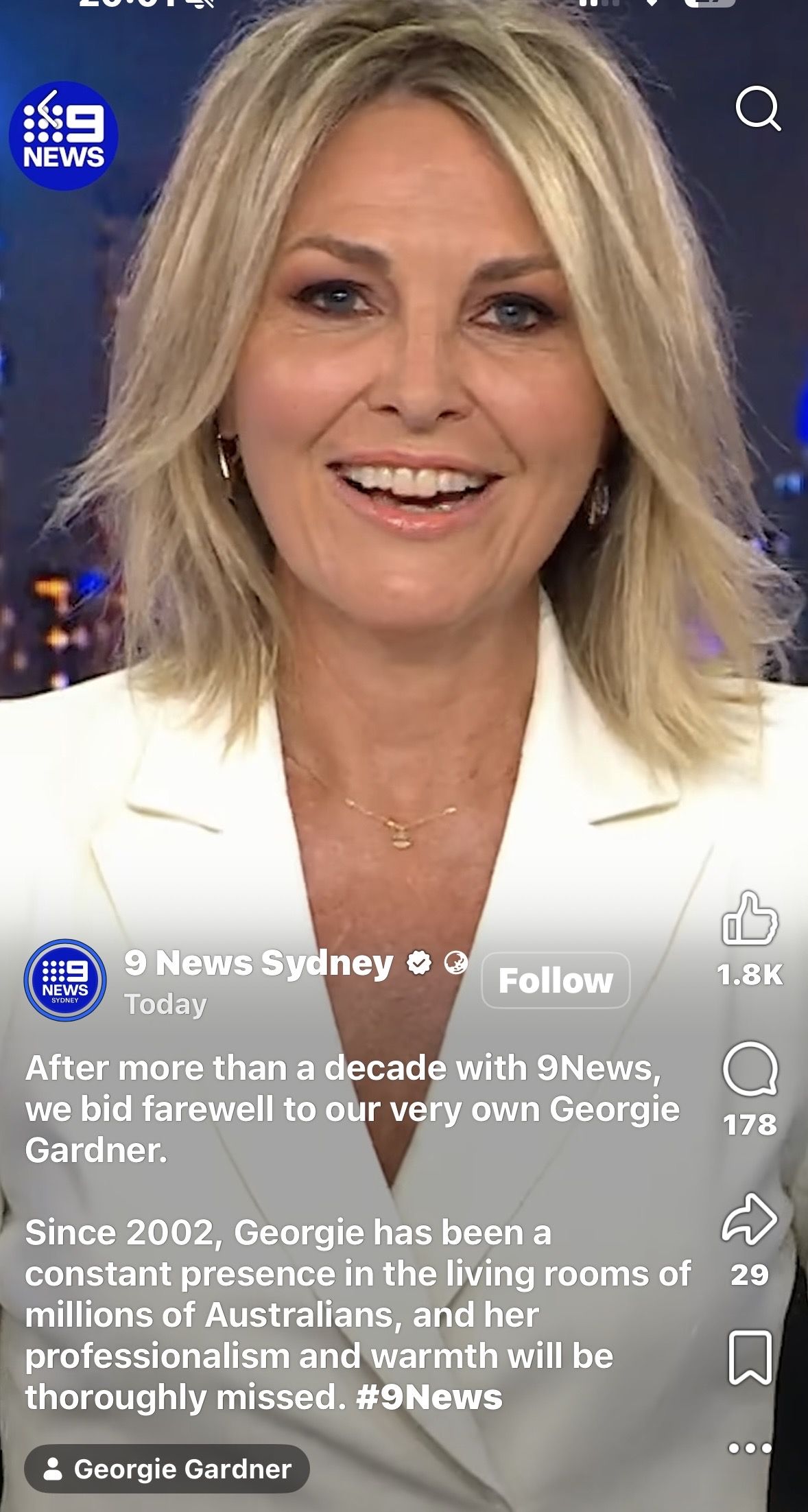Open the 9 News Sydney profile picture

(65, 980)
